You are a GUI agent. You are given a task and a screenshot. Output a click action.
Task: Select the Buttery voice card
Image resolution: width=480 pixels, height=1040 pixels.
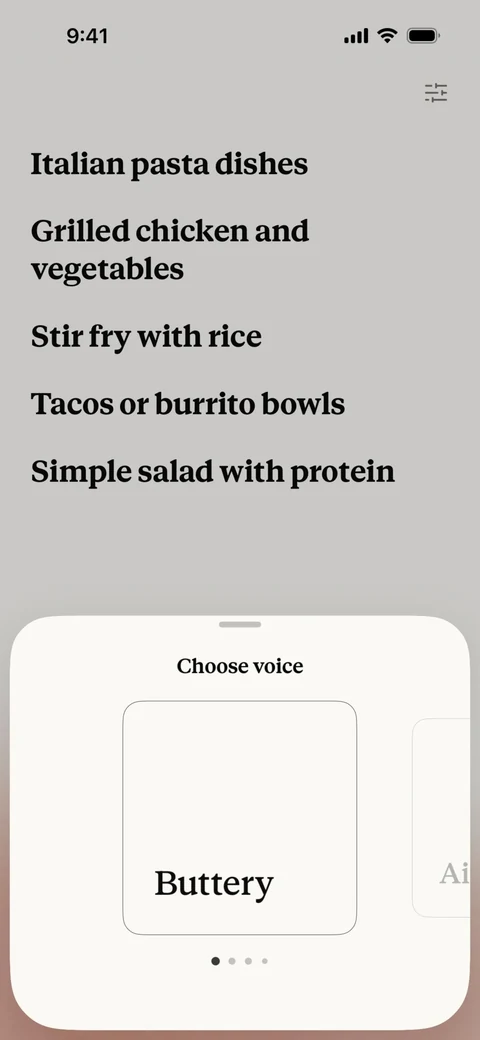point(240,817)
